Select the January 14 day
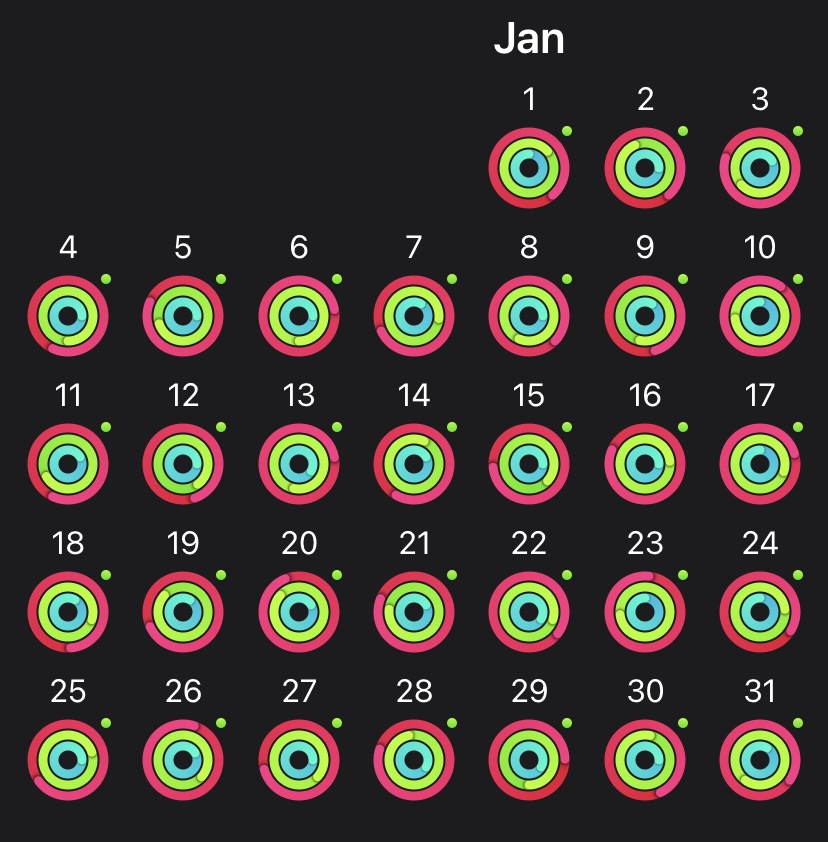The width and height of the screenshot is (828, 842). click(x=414, y=464)
